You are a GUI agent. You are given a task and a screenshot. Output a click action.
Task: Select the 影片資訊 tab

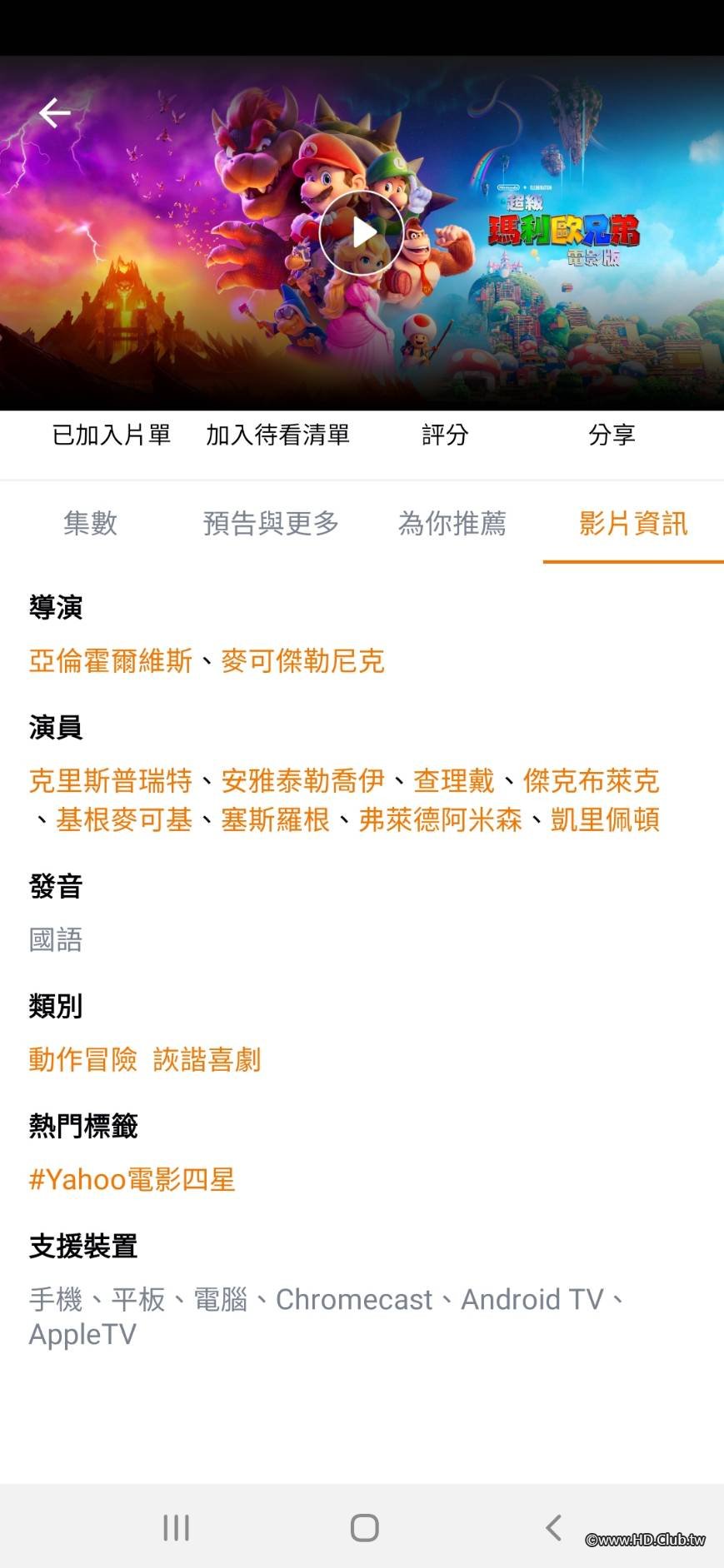click(633, 524)
